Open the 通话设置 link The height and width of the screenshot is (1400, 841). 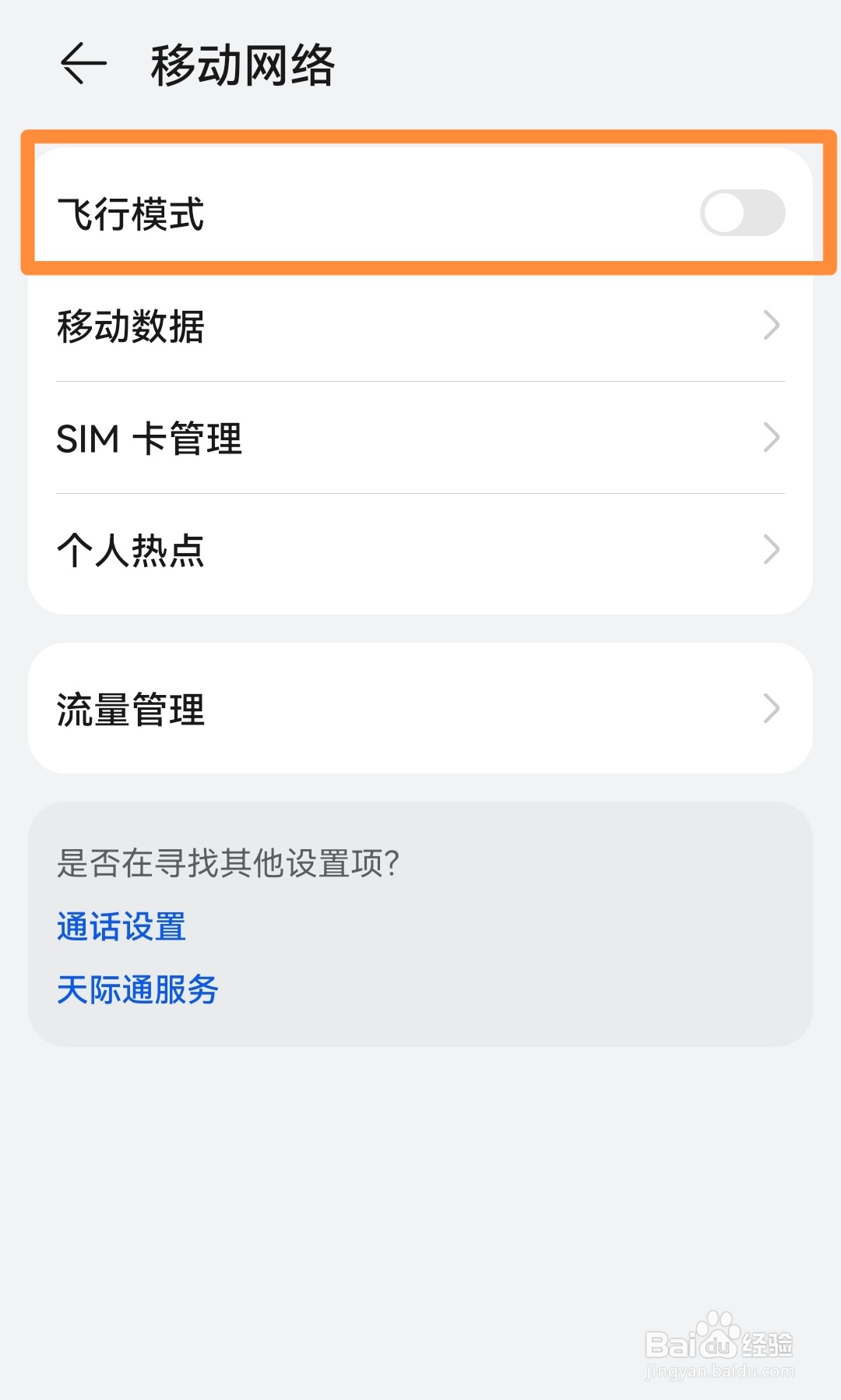tap(121, 927)
